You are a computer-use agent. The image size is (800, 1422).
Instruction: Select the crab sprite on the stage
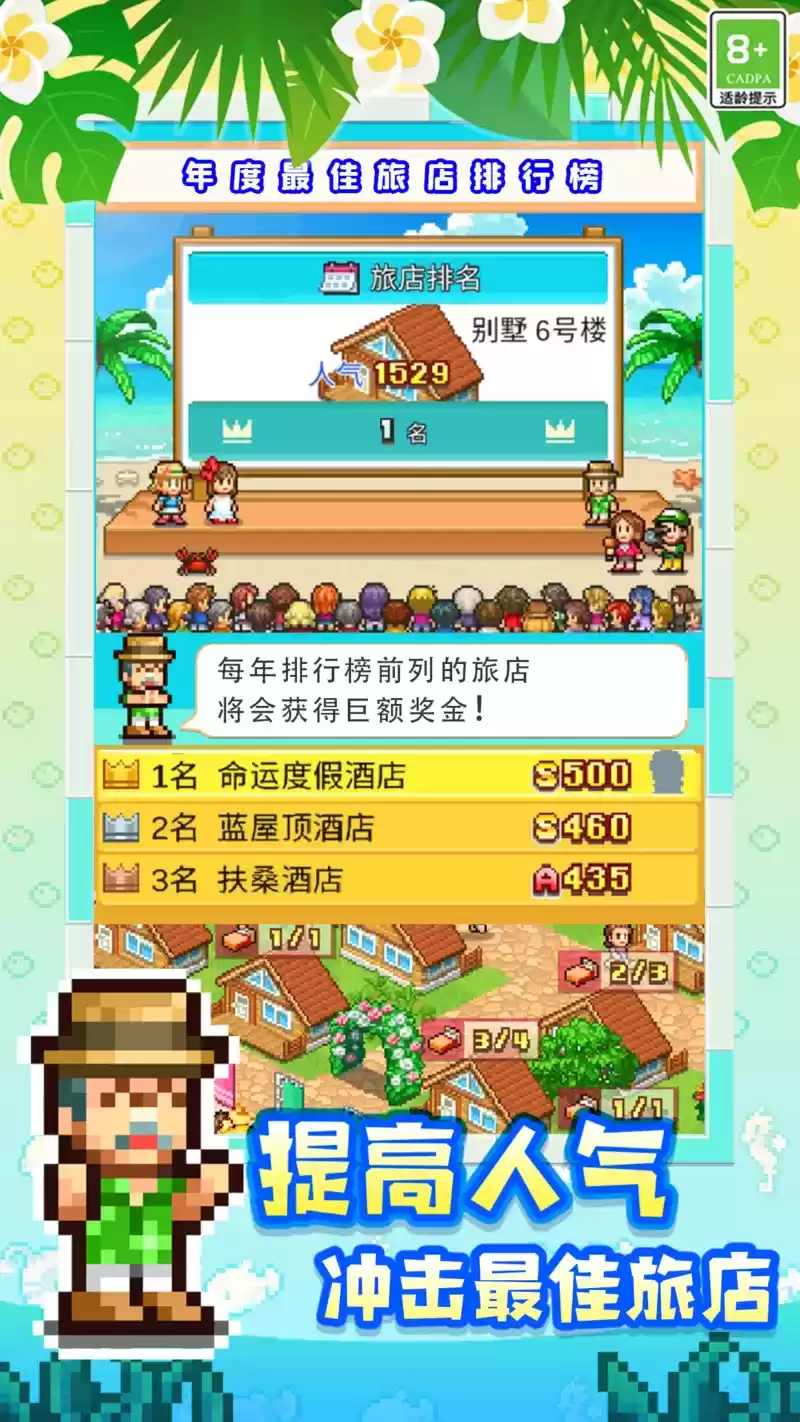click(x=193, y=563)
